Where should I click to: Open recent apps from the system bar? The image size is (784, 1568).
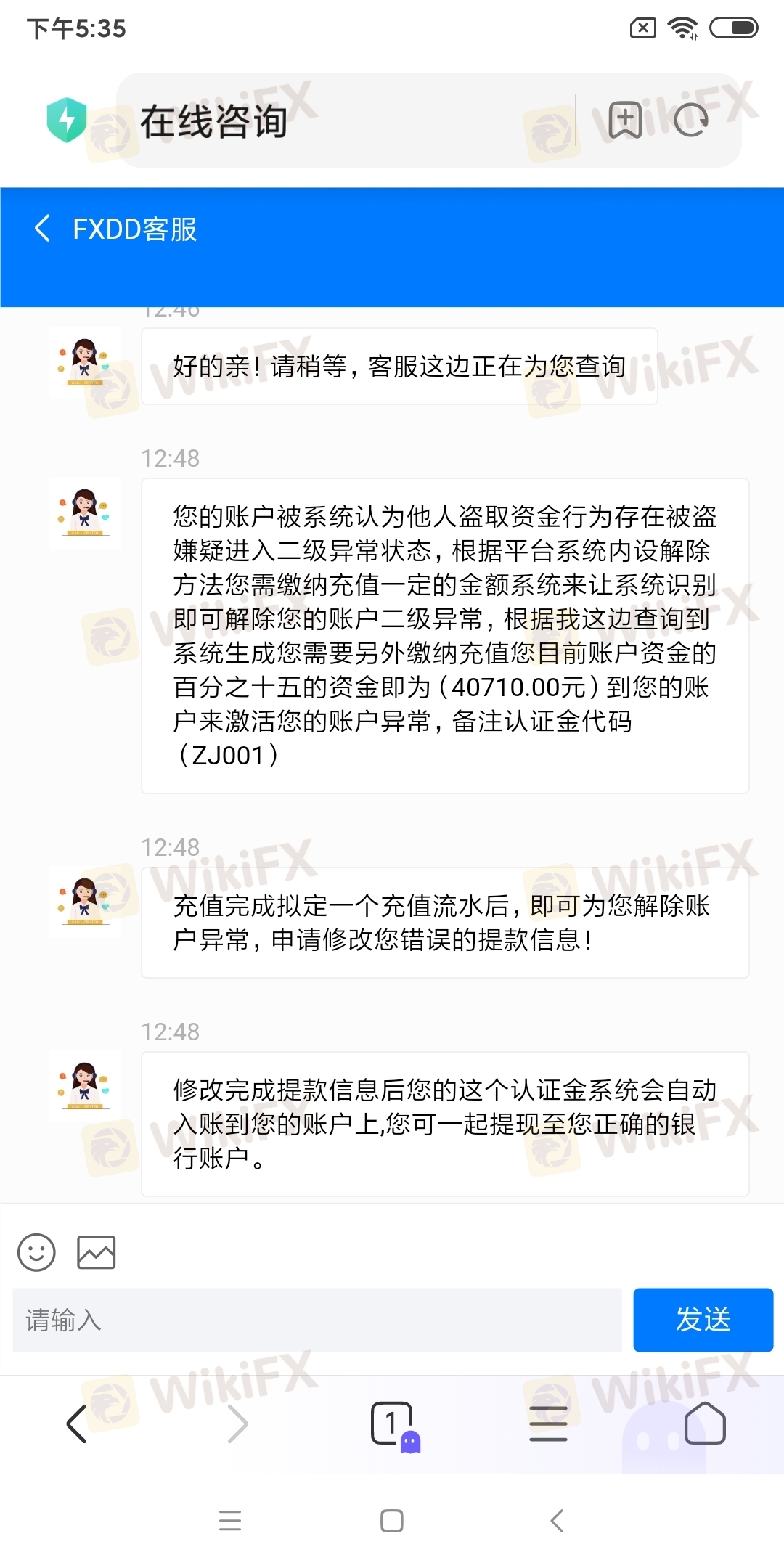coord(230,1520)
